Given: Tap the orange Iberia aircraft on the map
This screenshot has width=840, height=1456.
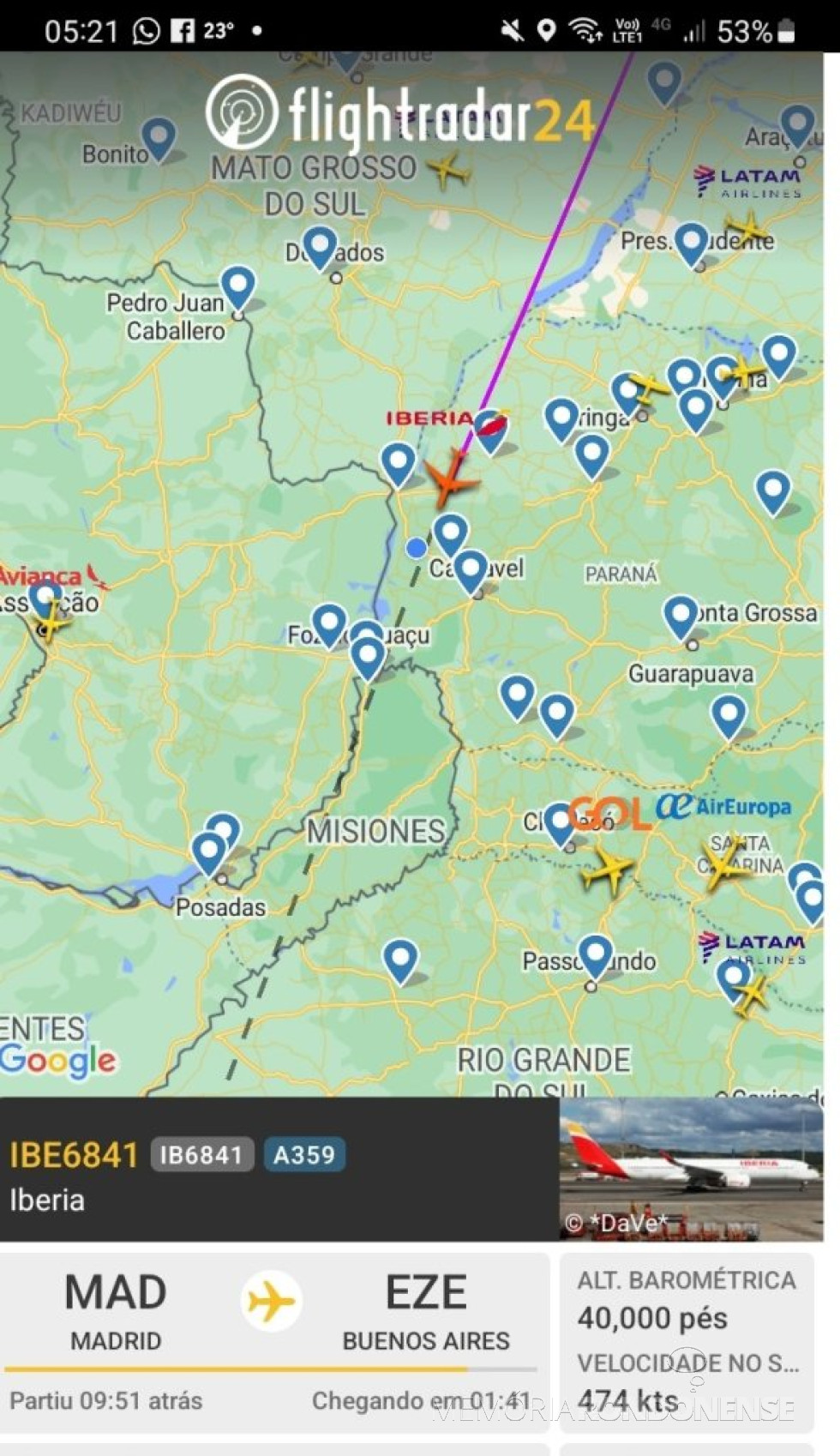Looking at the screenshot, I should 450,478.
